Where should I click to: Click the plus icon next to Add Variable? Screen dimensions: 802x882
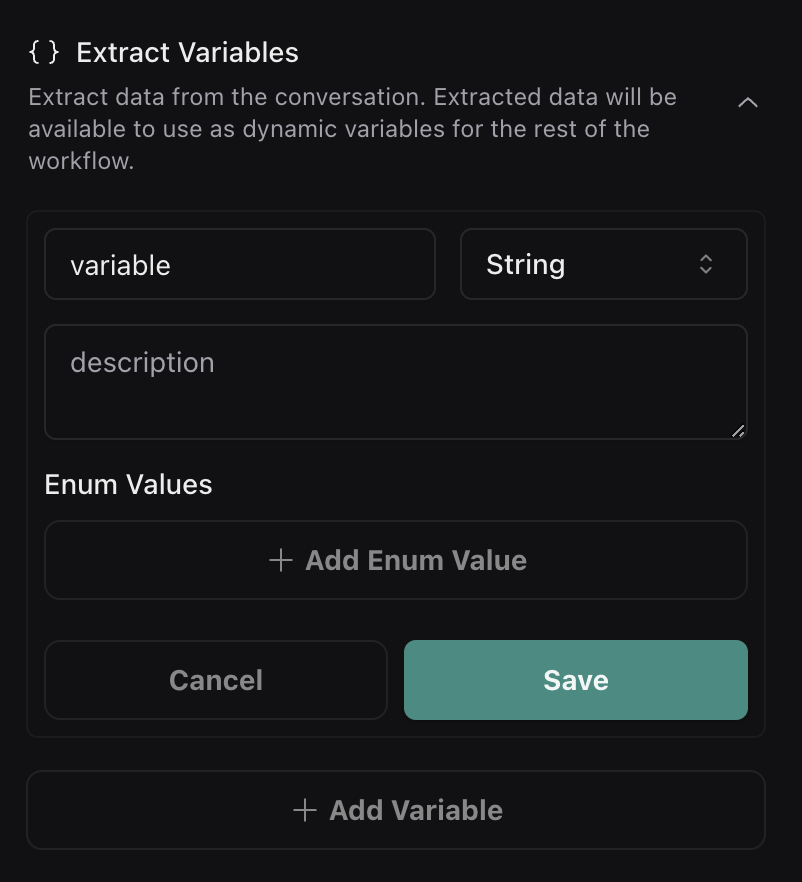(x=303, y=810)
